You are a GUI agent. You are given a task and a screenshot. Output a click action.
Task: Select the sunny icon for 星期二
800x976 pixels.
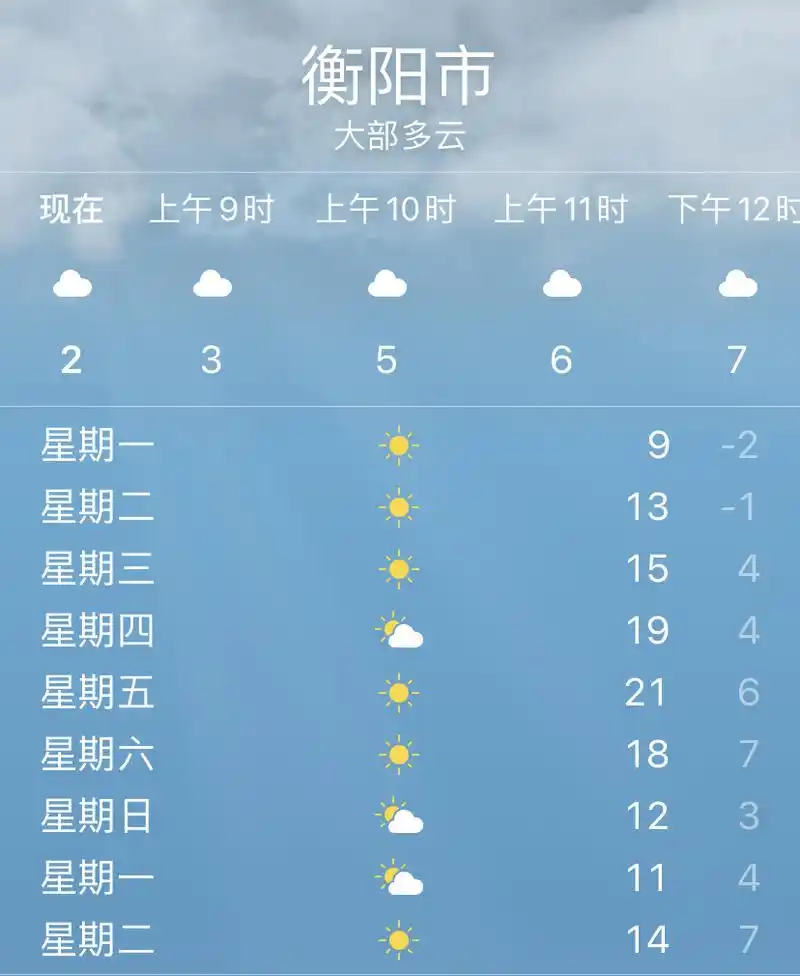(398, 507)
